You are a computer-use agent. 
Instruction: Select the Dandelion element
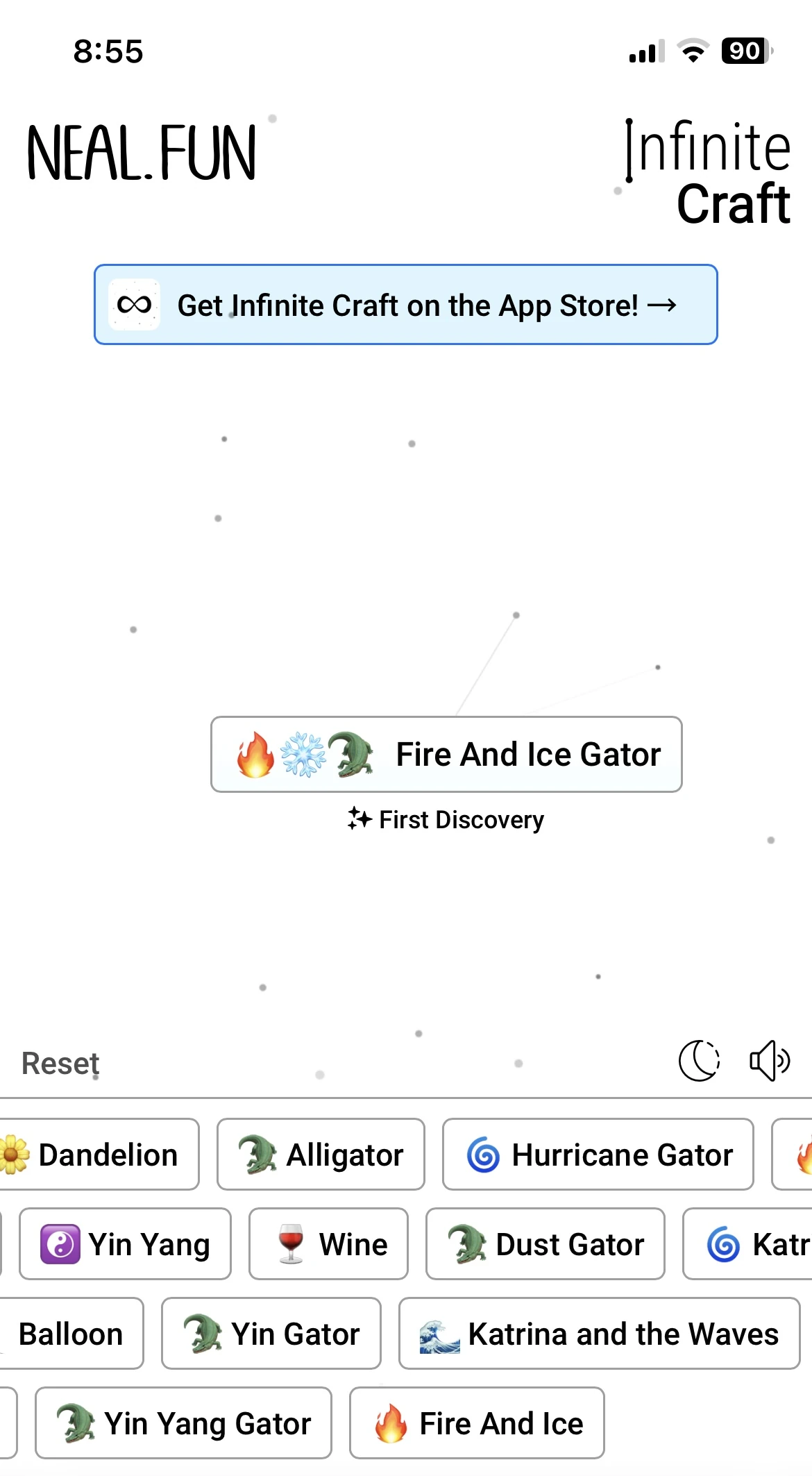(x=101, y=1155)
